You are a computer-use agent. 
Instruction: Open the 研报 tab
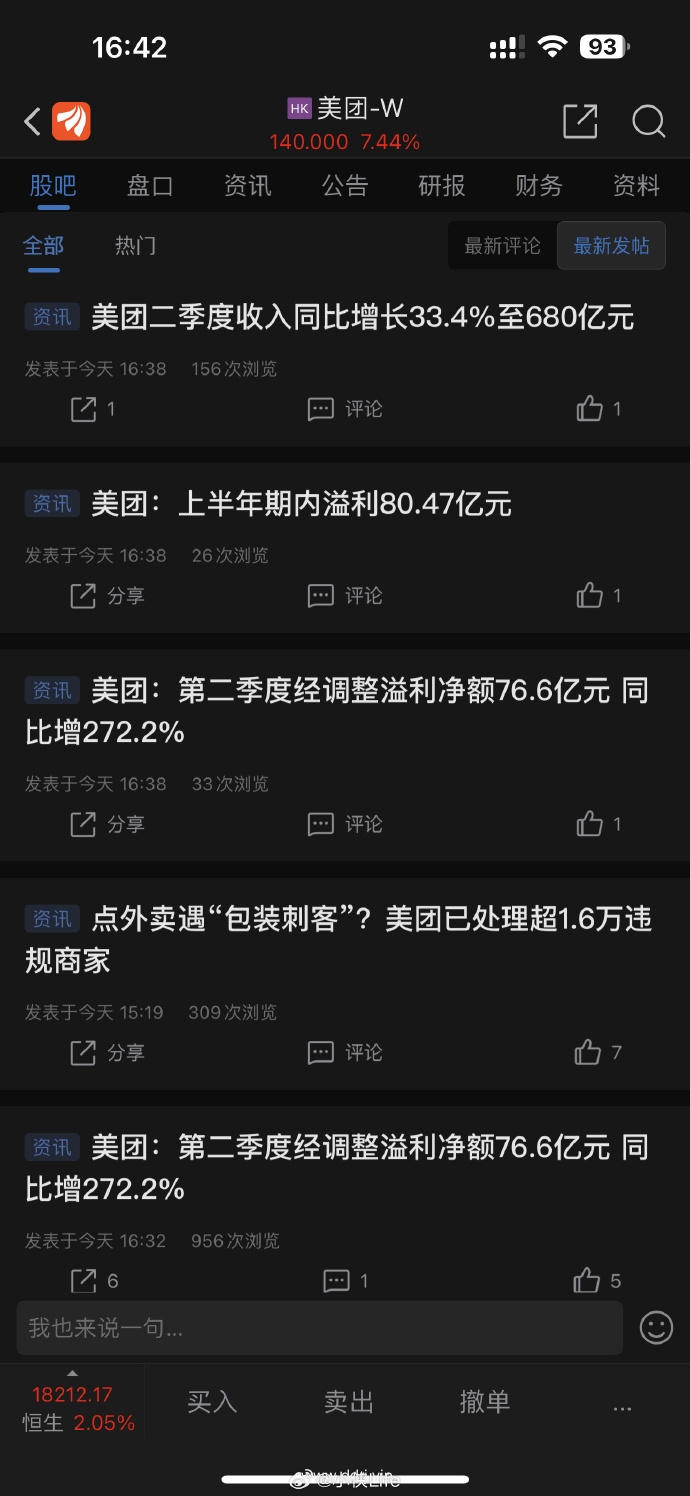click(442, 185)
